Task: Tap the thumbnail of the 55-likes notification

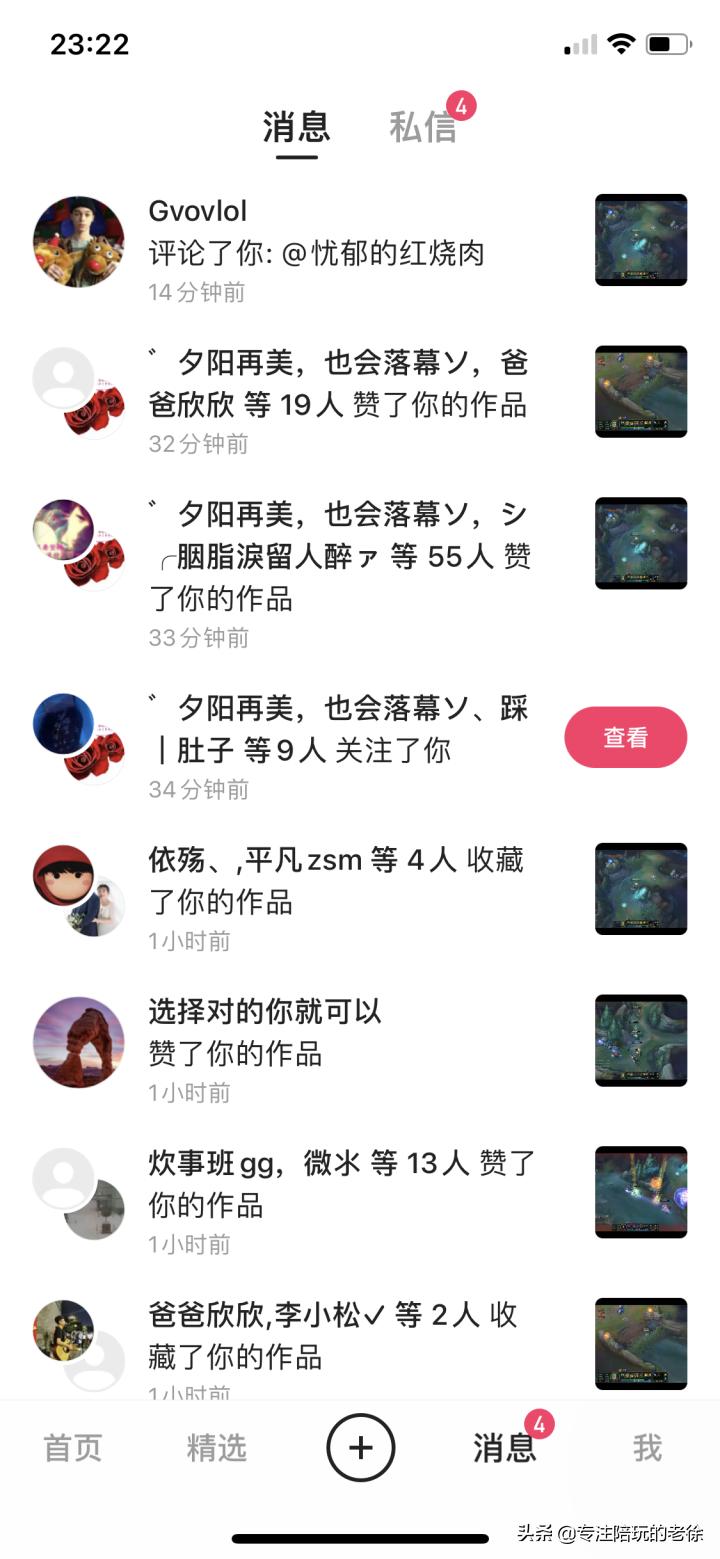Action: 641,542
